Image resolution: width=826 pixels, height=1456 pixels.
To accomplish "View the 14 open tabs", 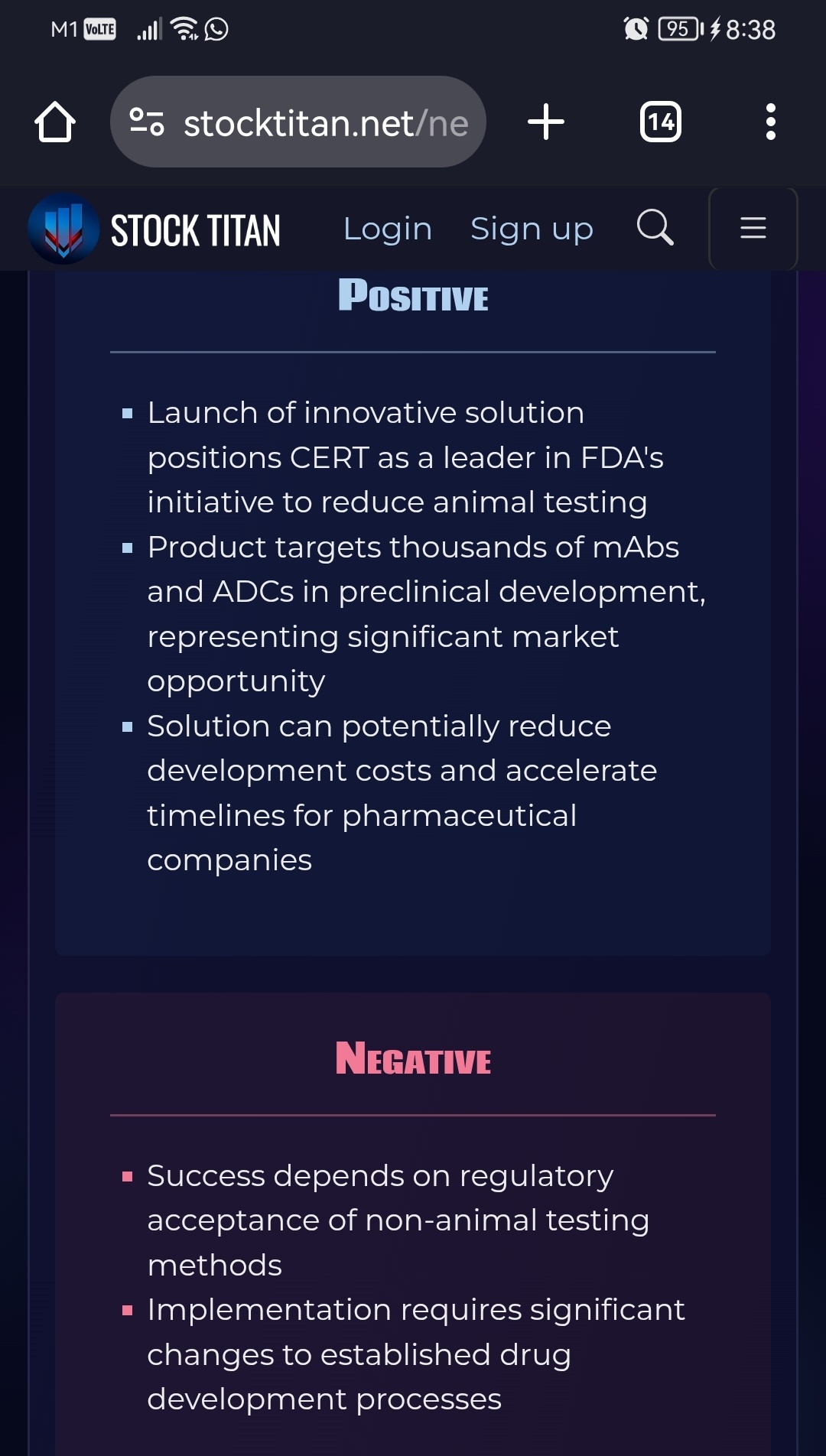I will 661,122.
